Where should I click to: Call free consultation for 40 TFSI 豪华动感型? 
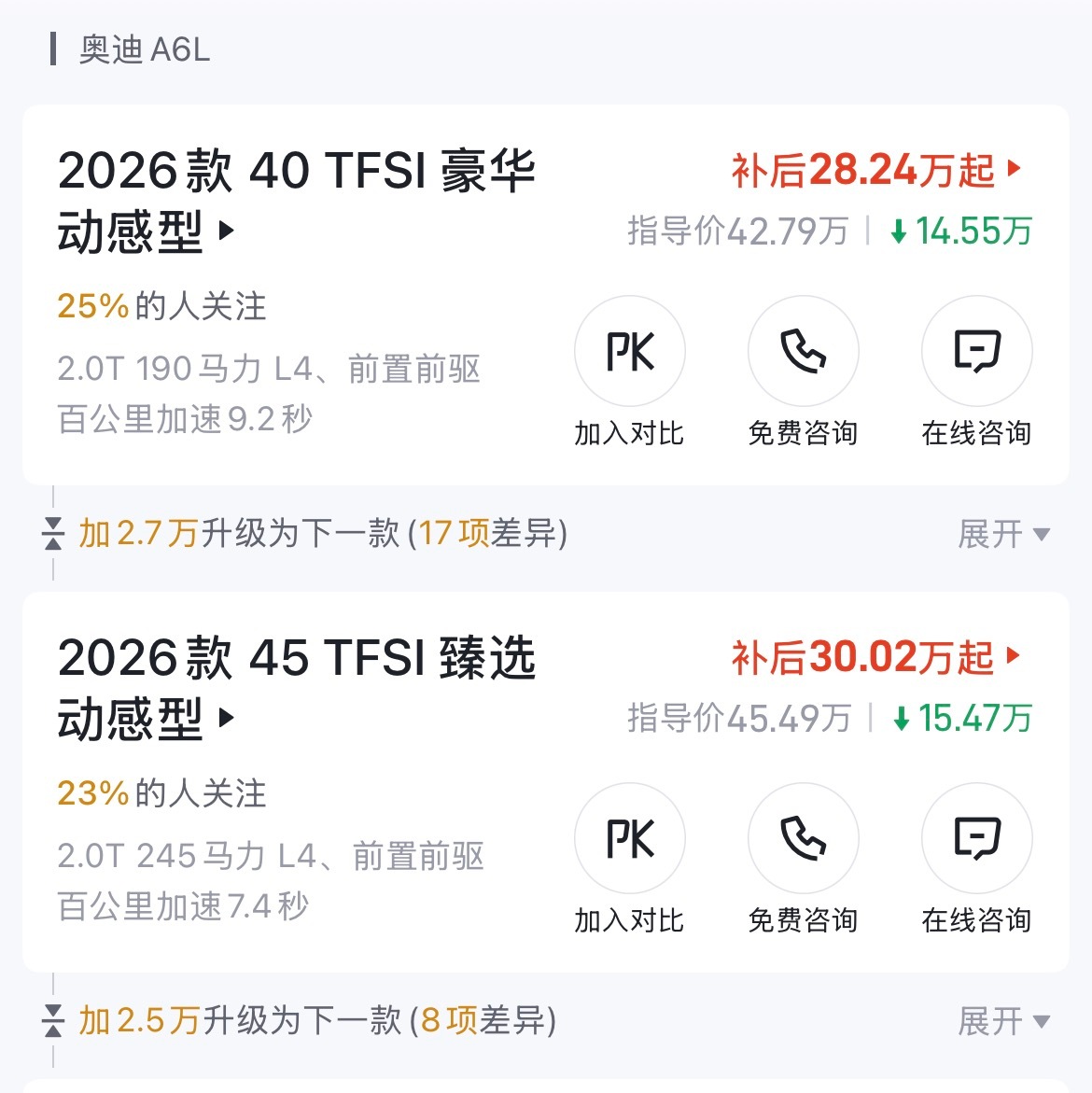[803, 353]
